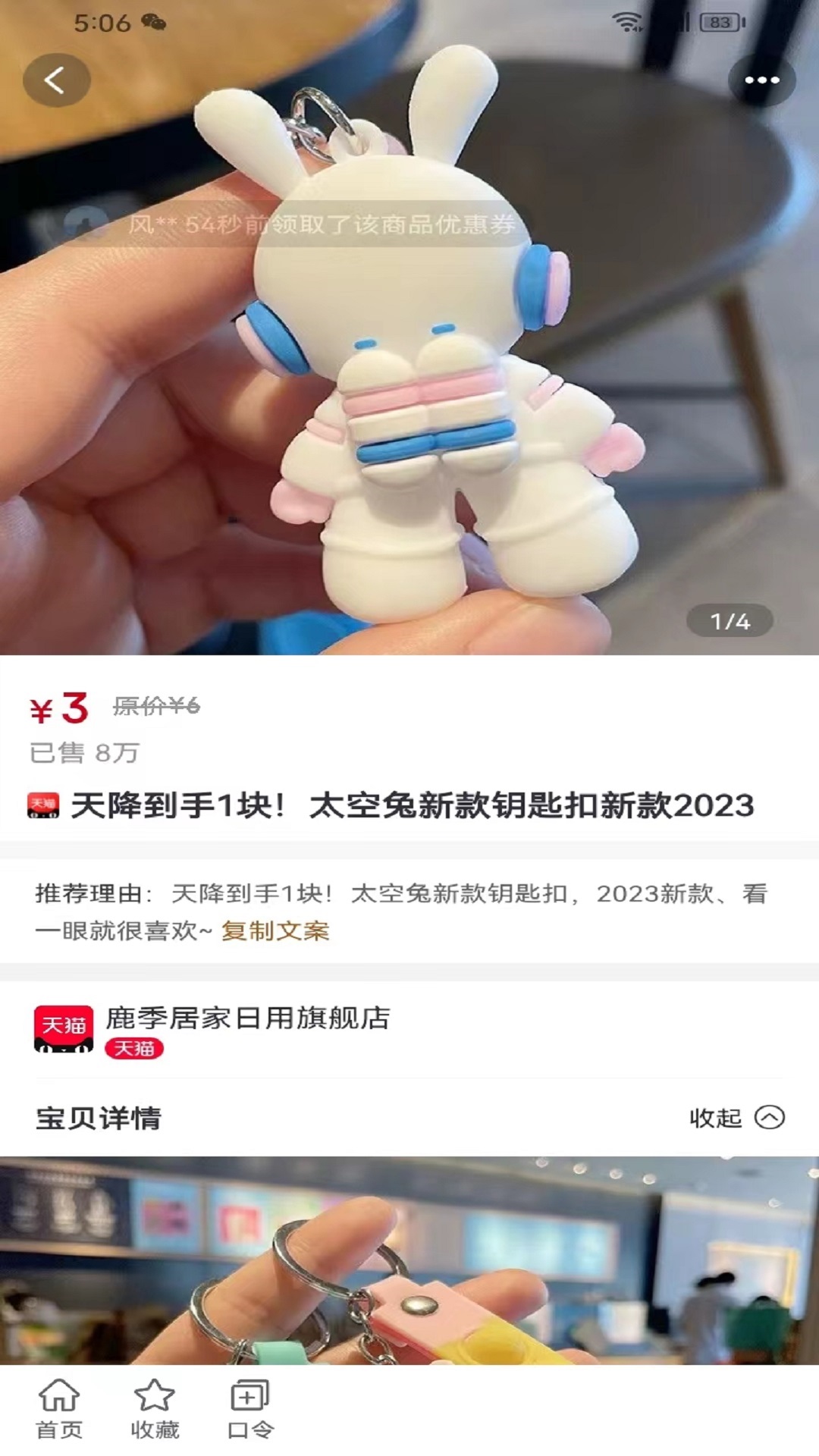Open the 鹿季居家日用旗舰店 store page

[x=248, y=1018]
